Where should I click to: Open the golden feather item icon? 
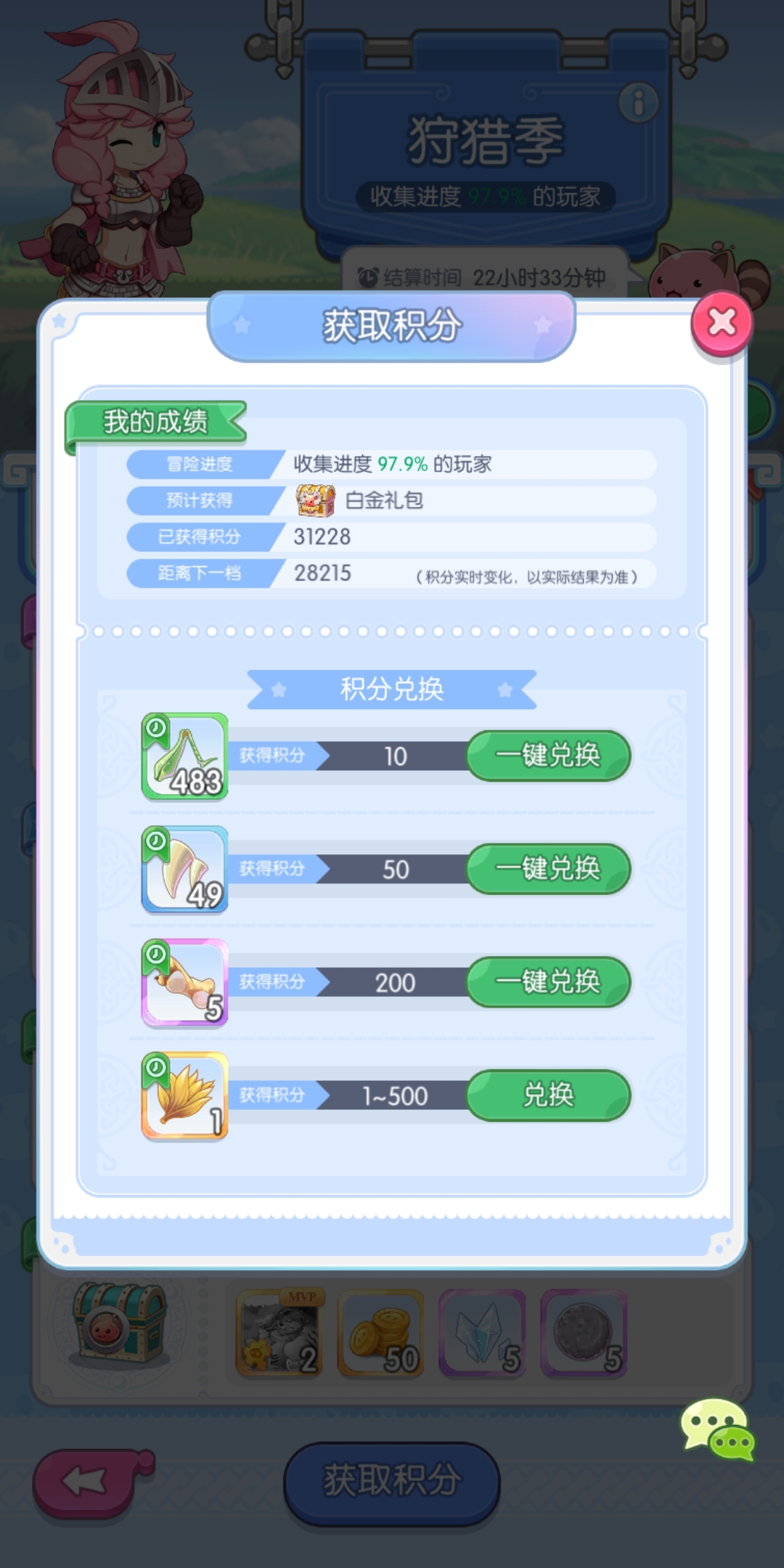[x=185, y=1096]
